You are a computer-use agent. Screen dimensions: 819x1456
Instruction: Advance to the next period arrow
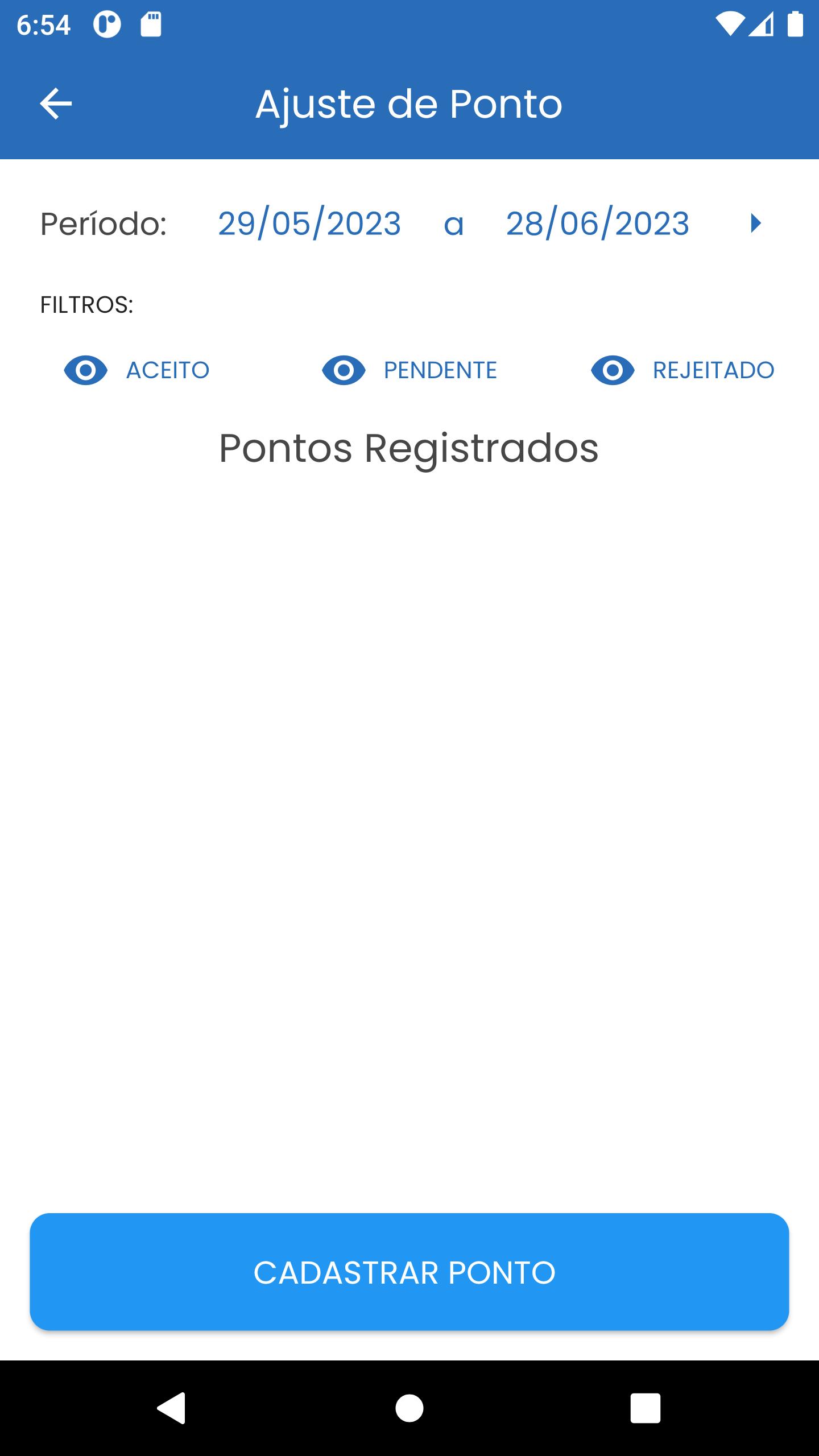pyautogui.click(x=755, y=223)
